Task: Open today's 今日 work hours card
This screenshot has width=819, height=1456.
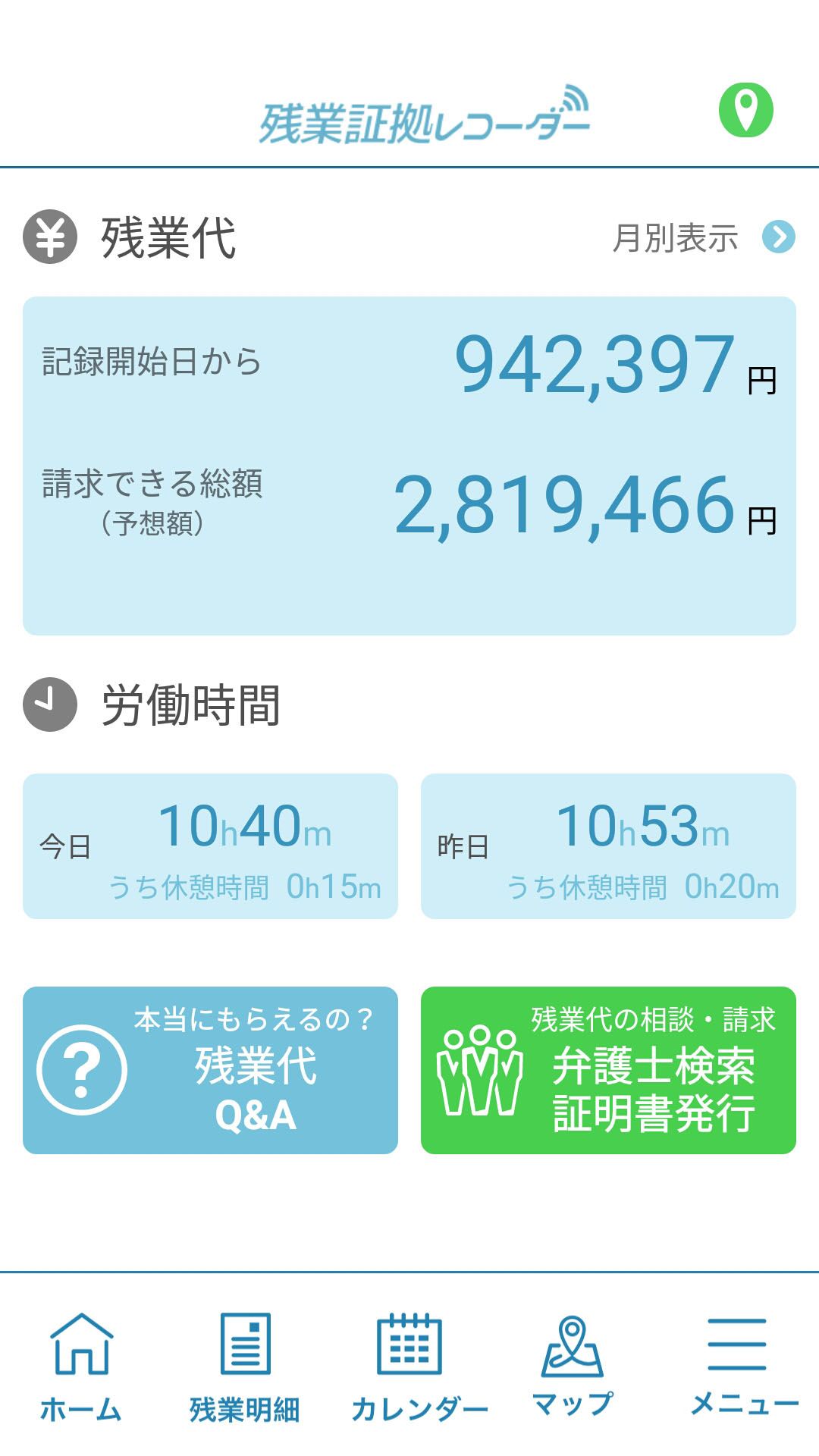Action: (210, 846)
